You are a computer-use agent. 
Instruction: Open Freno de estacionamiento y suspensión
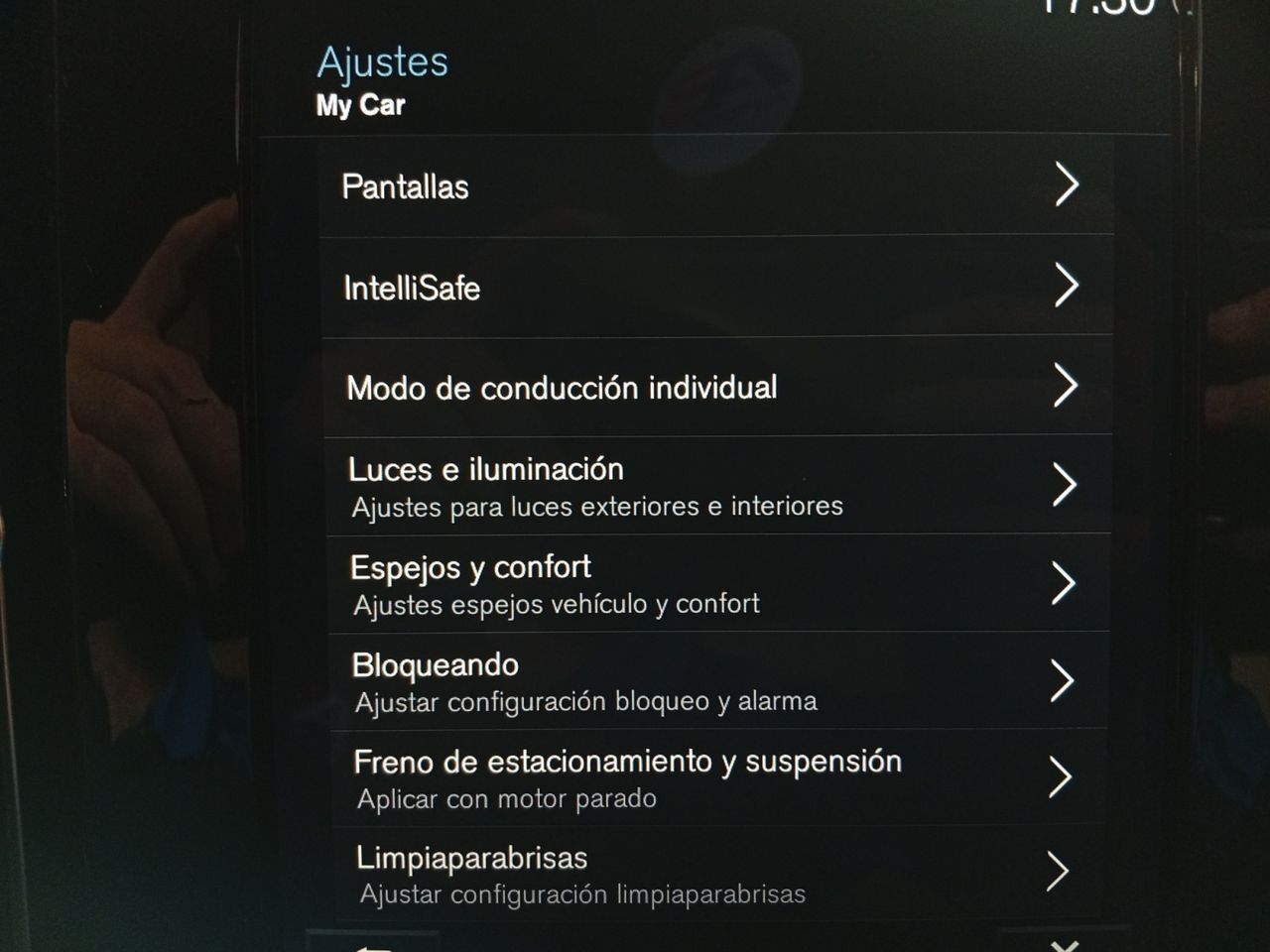(x=714, y=778)
